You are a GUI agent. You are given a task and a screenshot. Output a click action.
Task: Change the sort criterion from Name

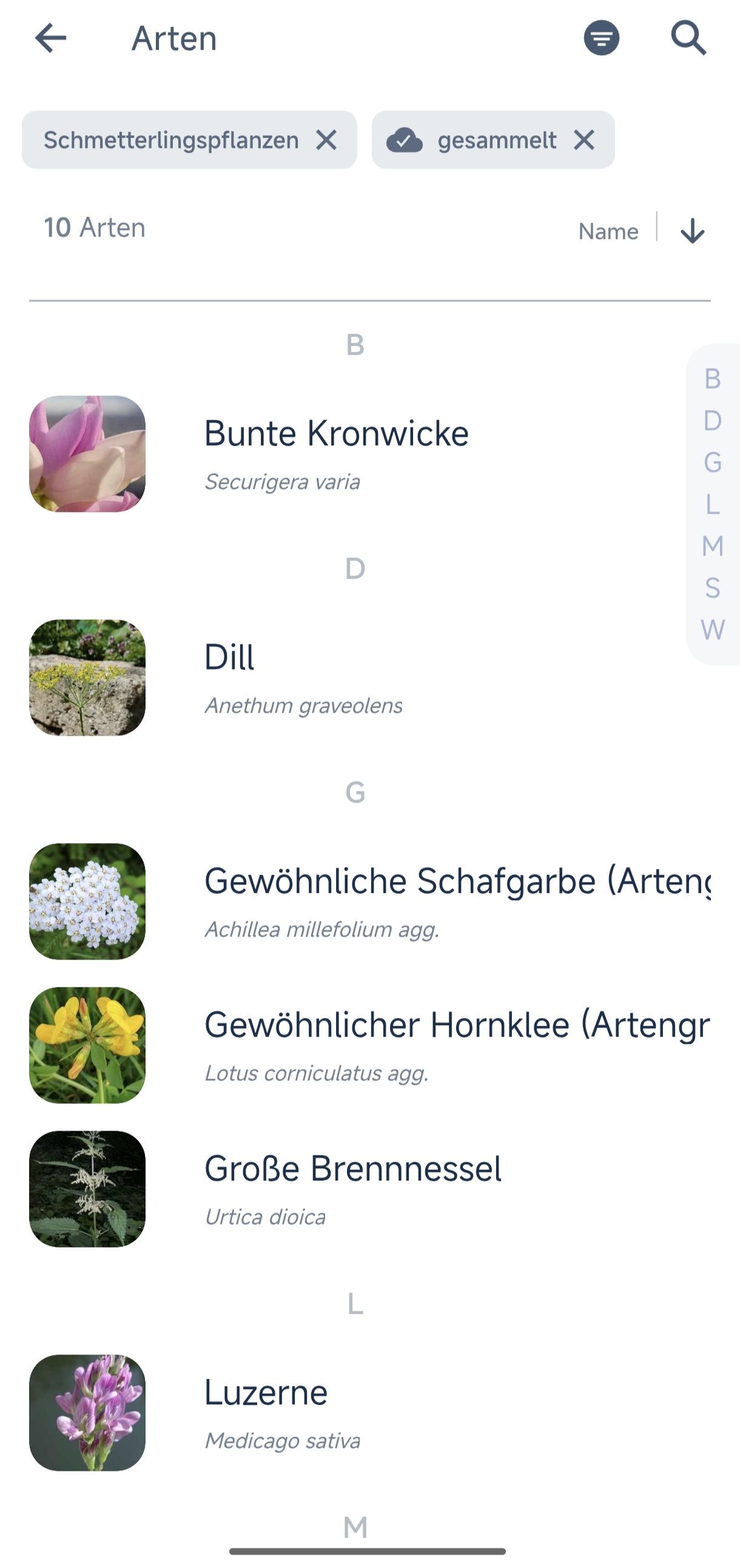[x=608, y=231]
